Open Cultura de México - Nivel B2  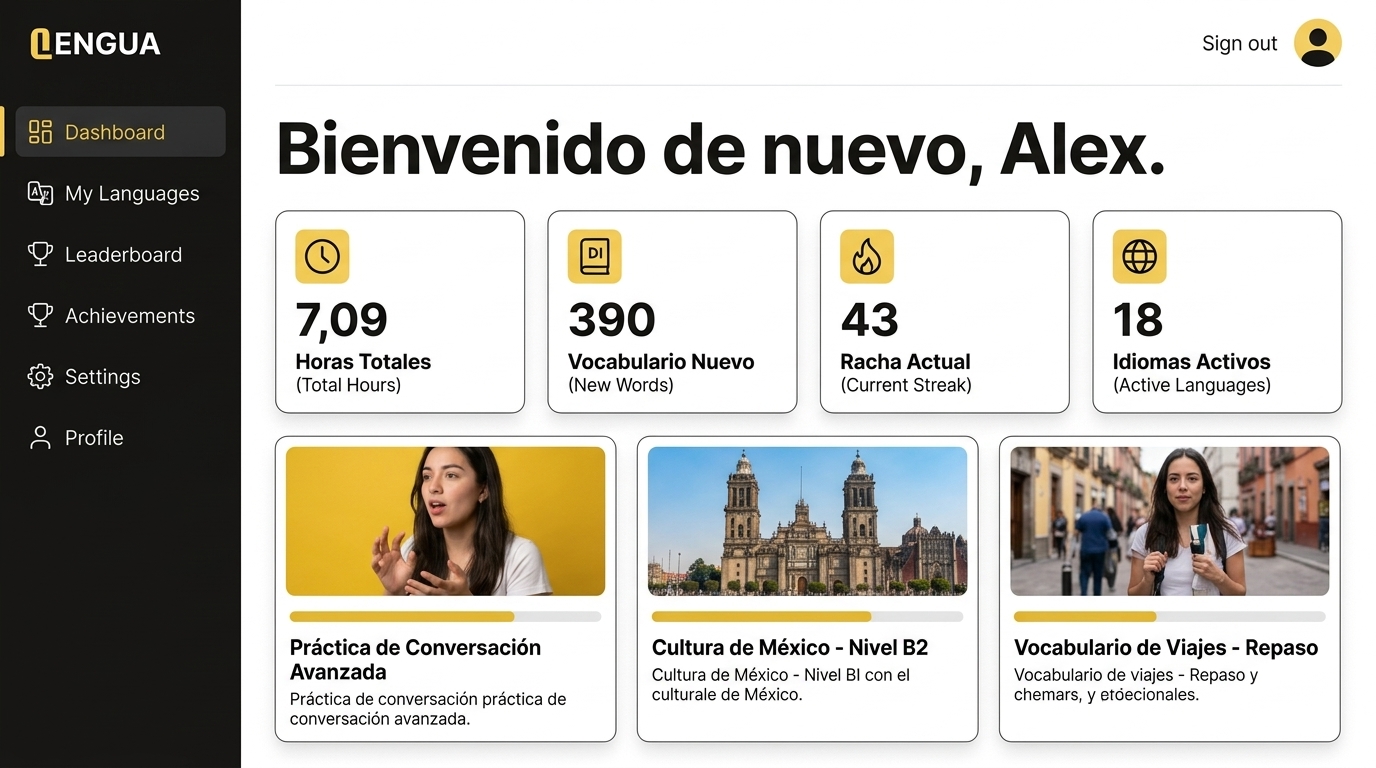[807, 588]
